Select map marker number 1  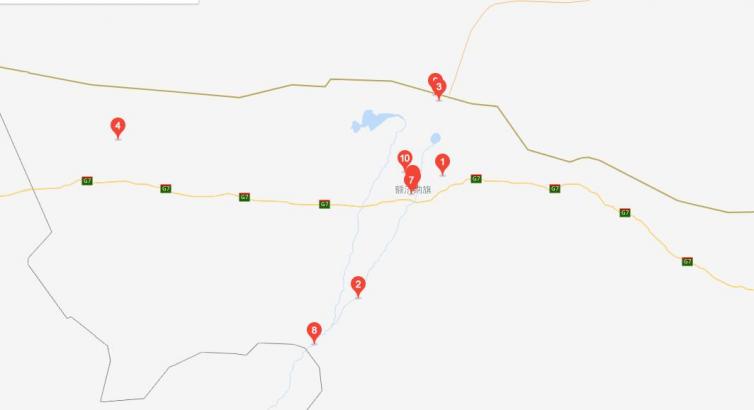[x=443, y=162]
